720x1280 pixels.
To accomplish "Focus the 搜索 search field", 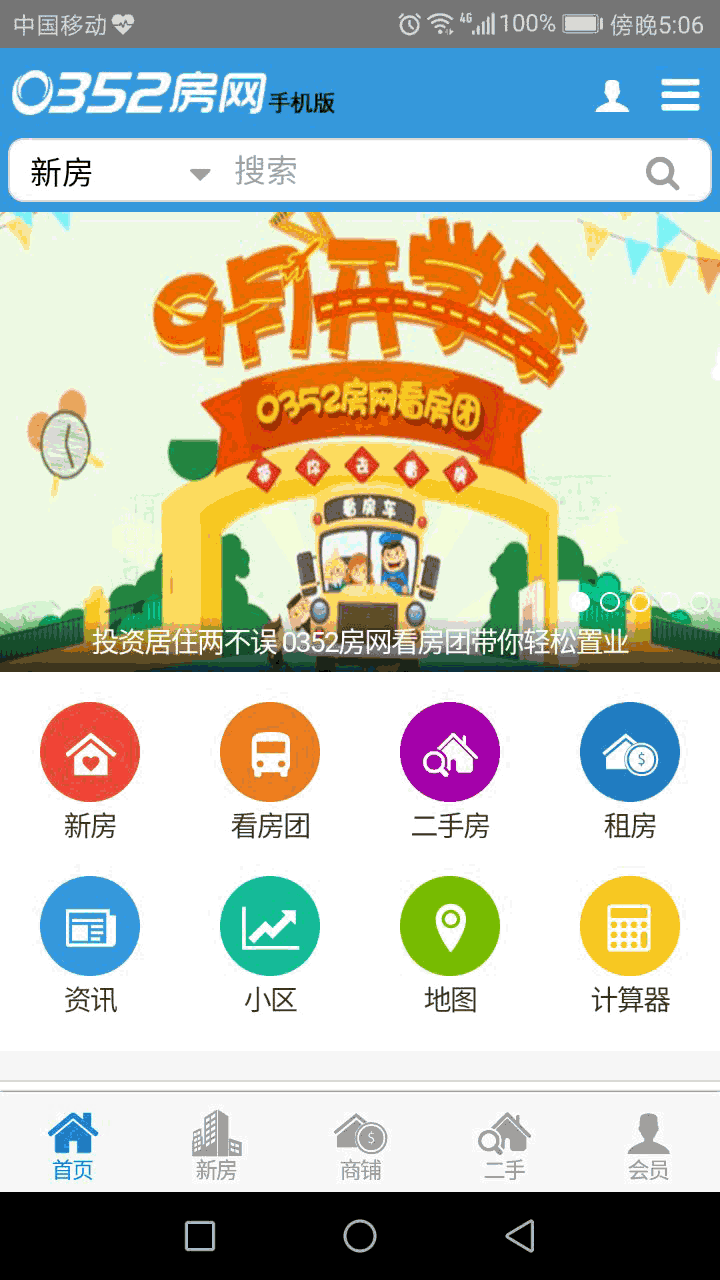I will [430, 172].
